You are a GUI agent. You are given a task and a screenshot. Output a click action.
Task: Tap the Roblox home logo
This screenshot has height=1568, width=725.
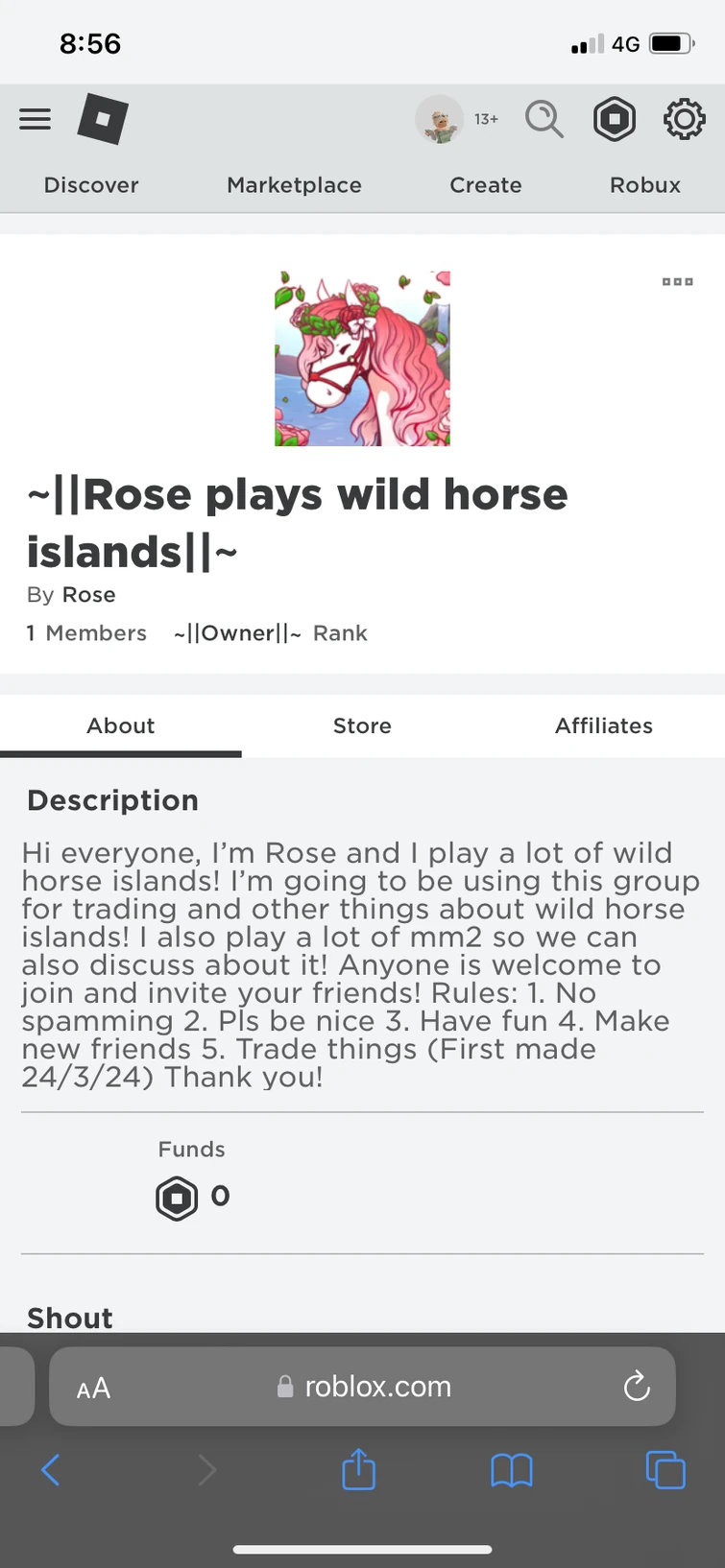pyautogui.click(x=103, y=119)
